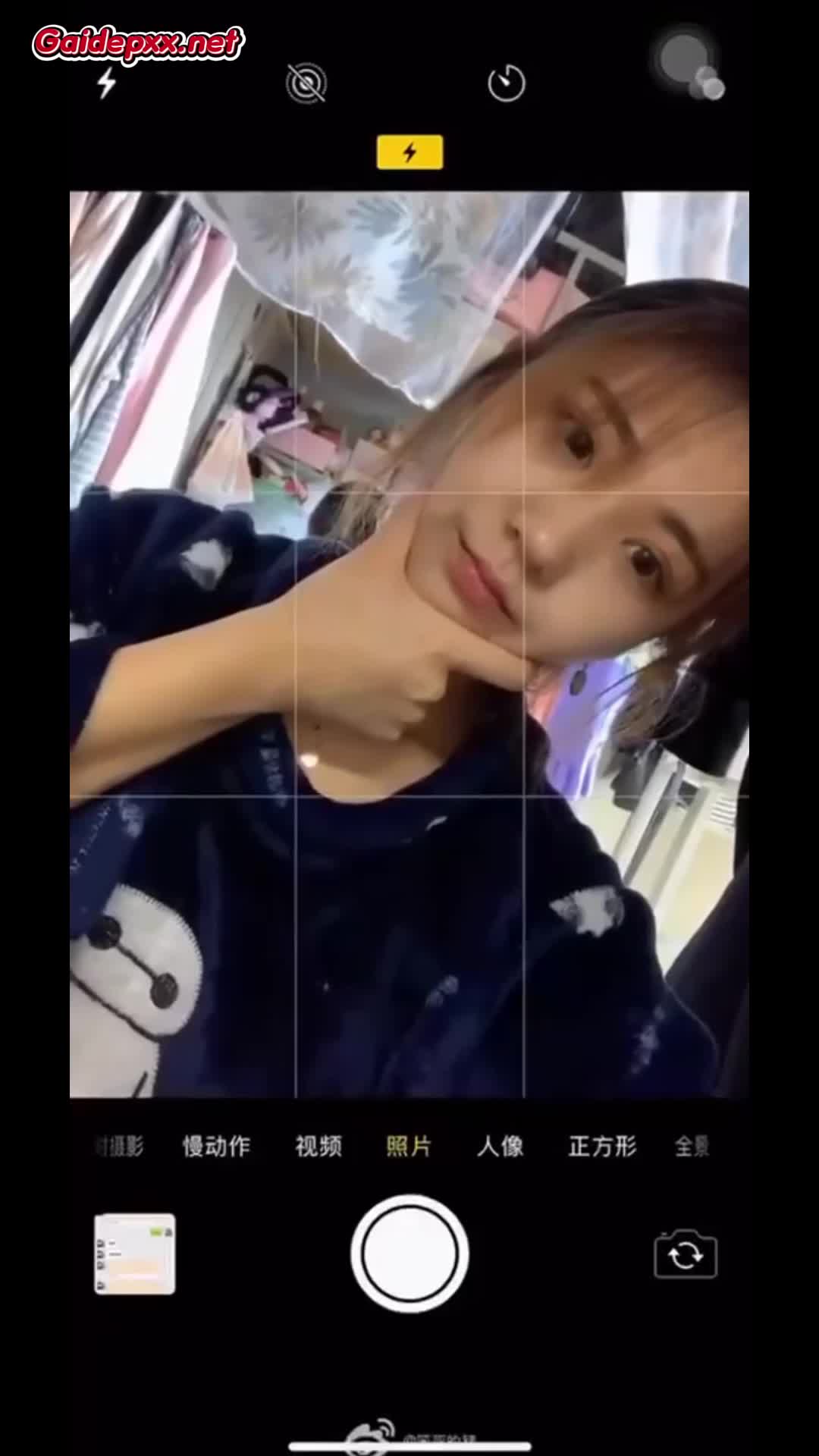Open the color filters icon
The image size is (819, 1456).
pyautogui.click(x=690, y=67)
